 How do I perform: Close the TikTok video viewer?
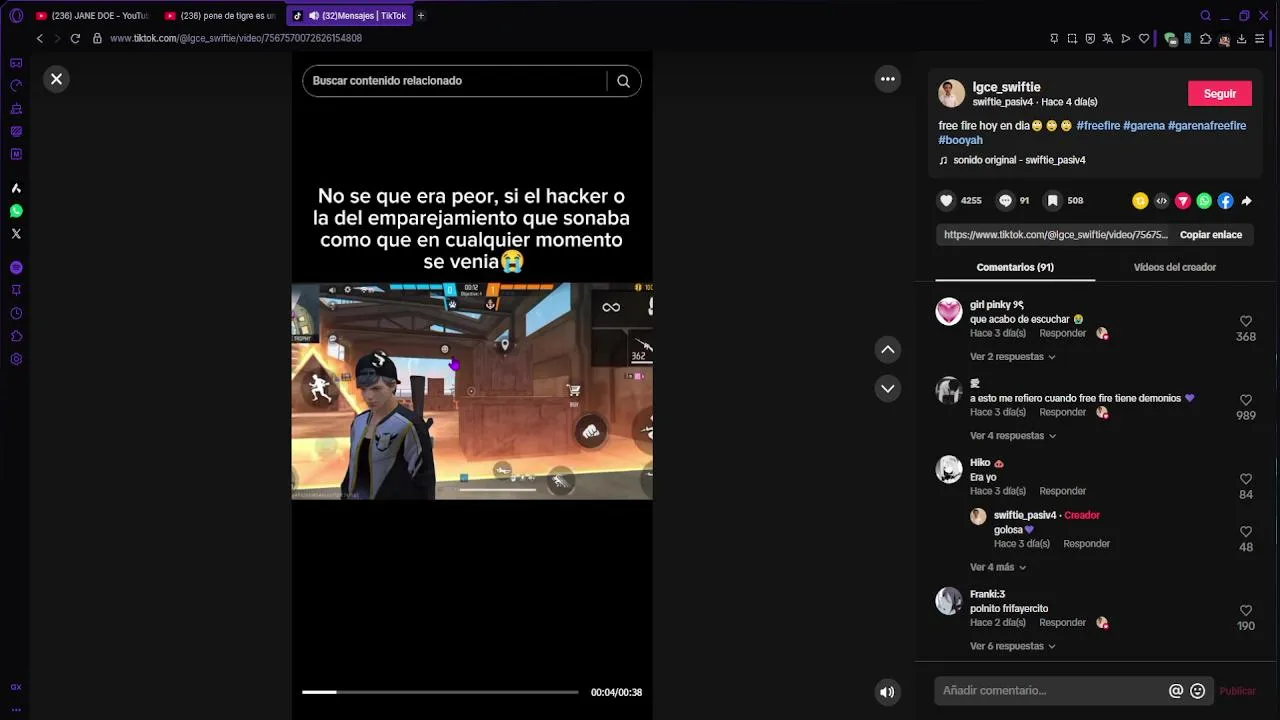click(56, 79)
